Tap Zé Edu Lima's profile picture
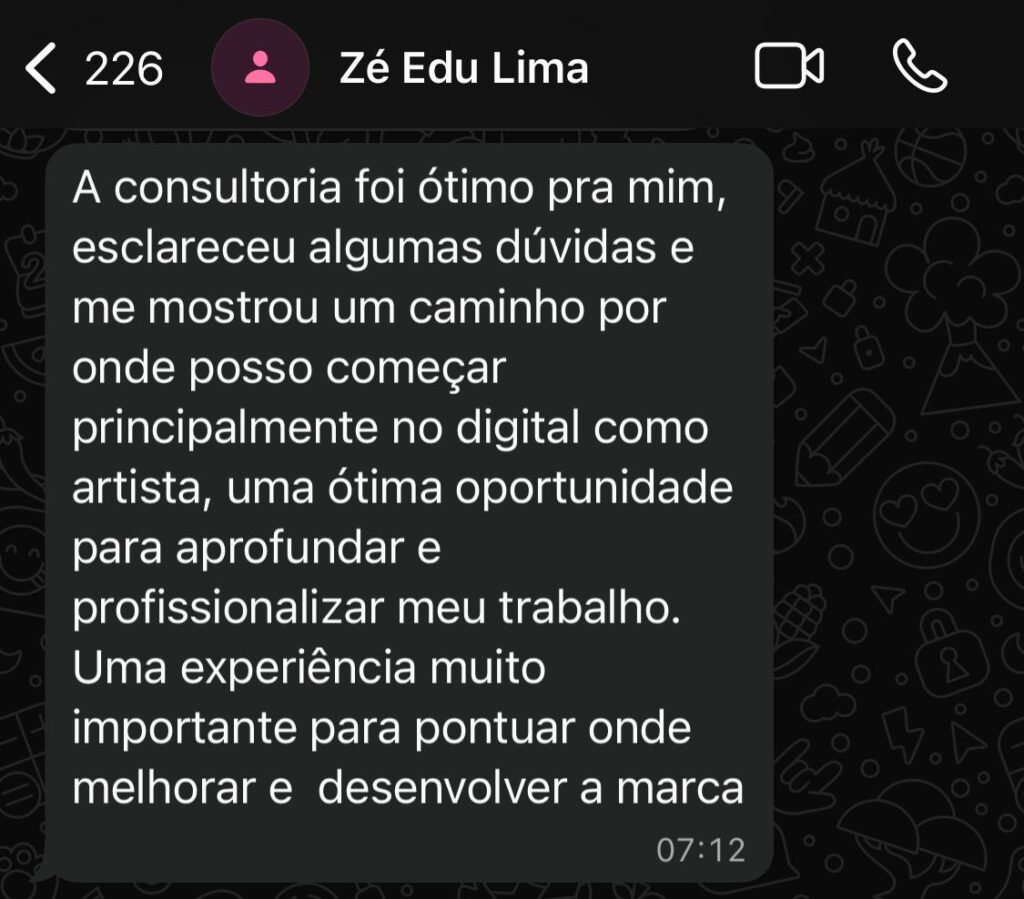 point(260,68)
